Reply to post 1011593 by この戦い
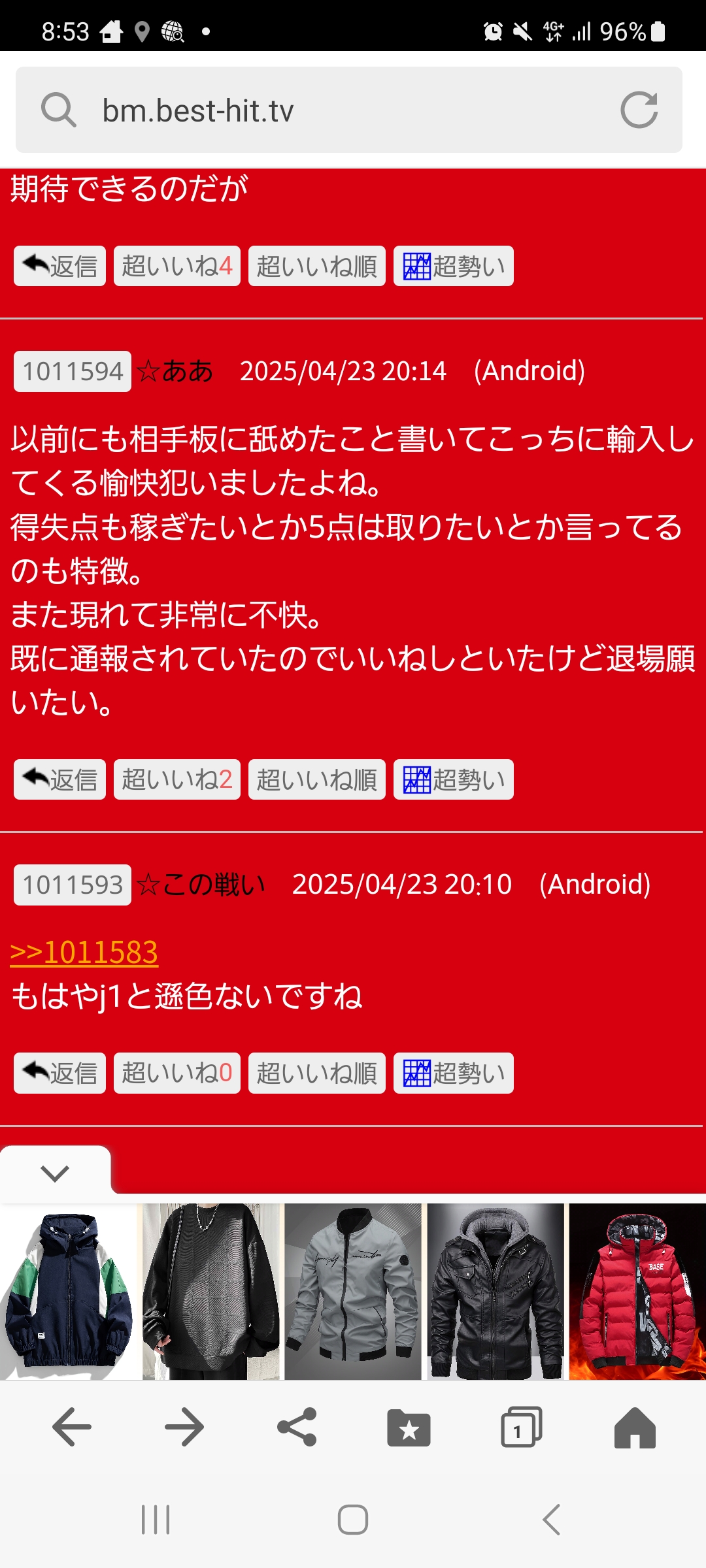 [x=59, y=1073]
